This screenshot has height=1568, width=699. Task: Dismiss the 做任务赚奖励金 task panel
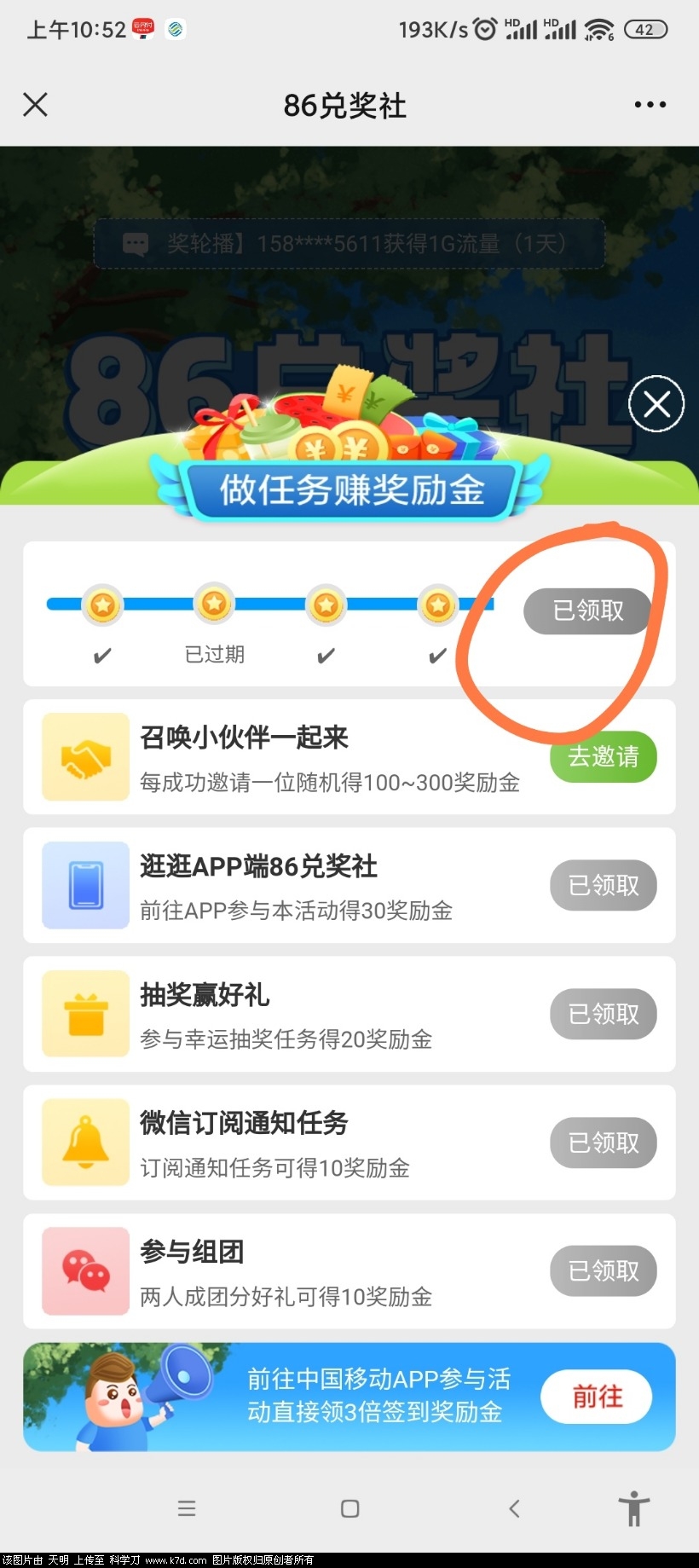pyautogui.click(x=656, y=403)
